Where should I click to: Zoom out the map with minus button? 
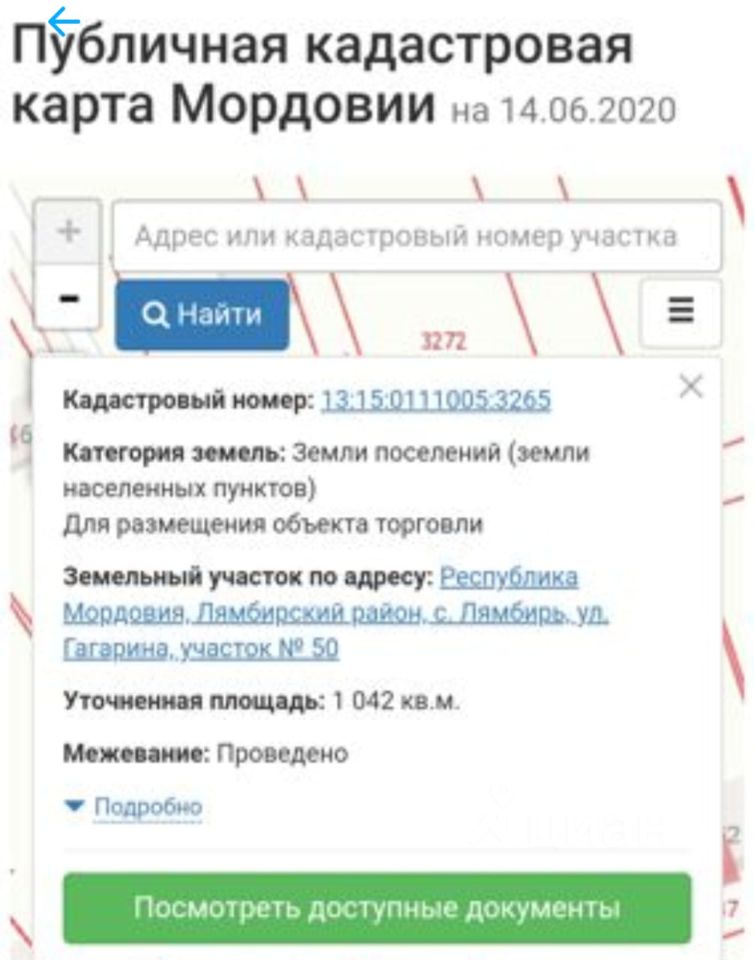[x=68, y=298]
